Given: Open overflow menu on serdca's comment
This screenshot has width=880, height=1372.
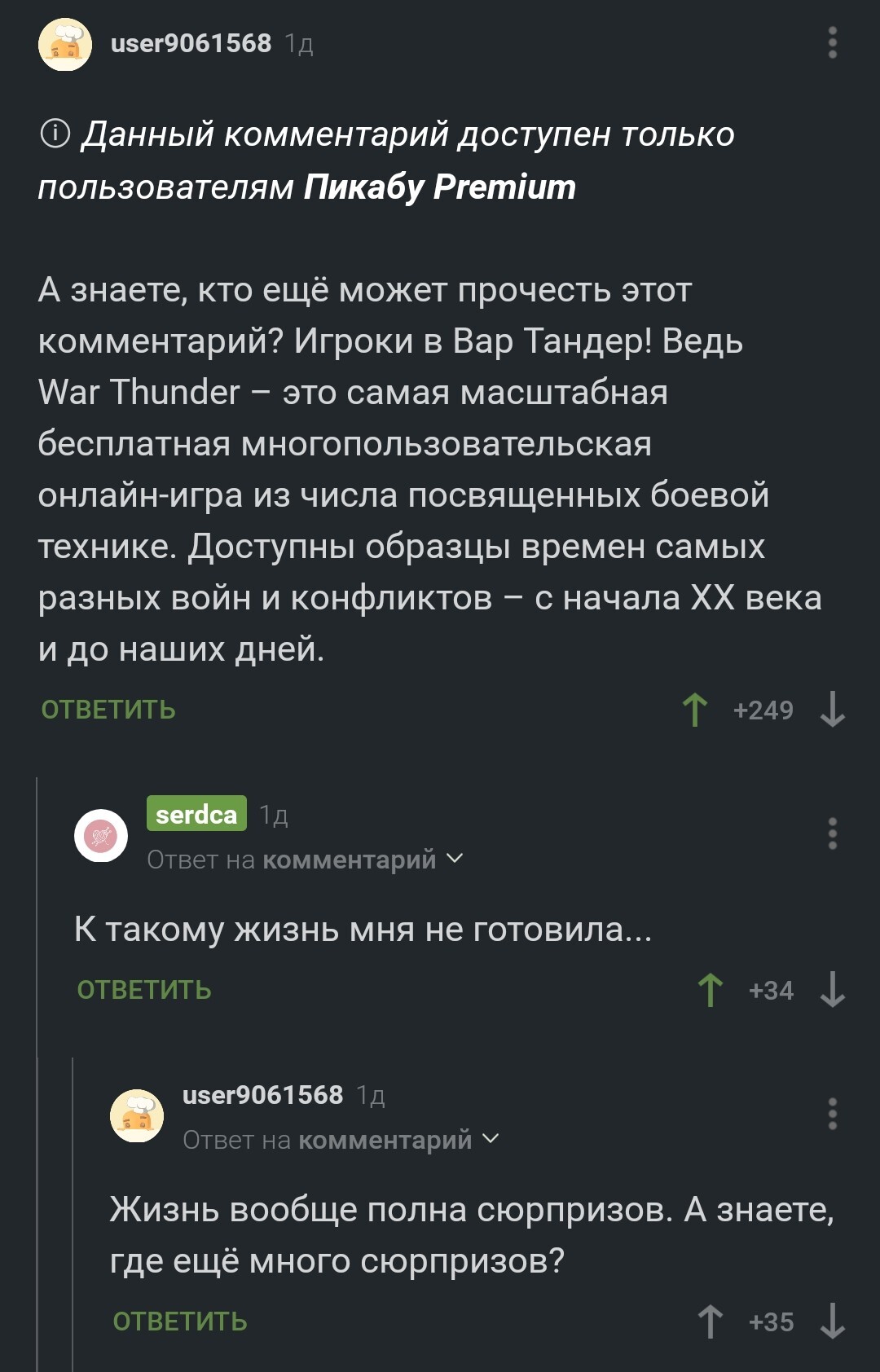Looking at the screenshot, I should 832,833.
